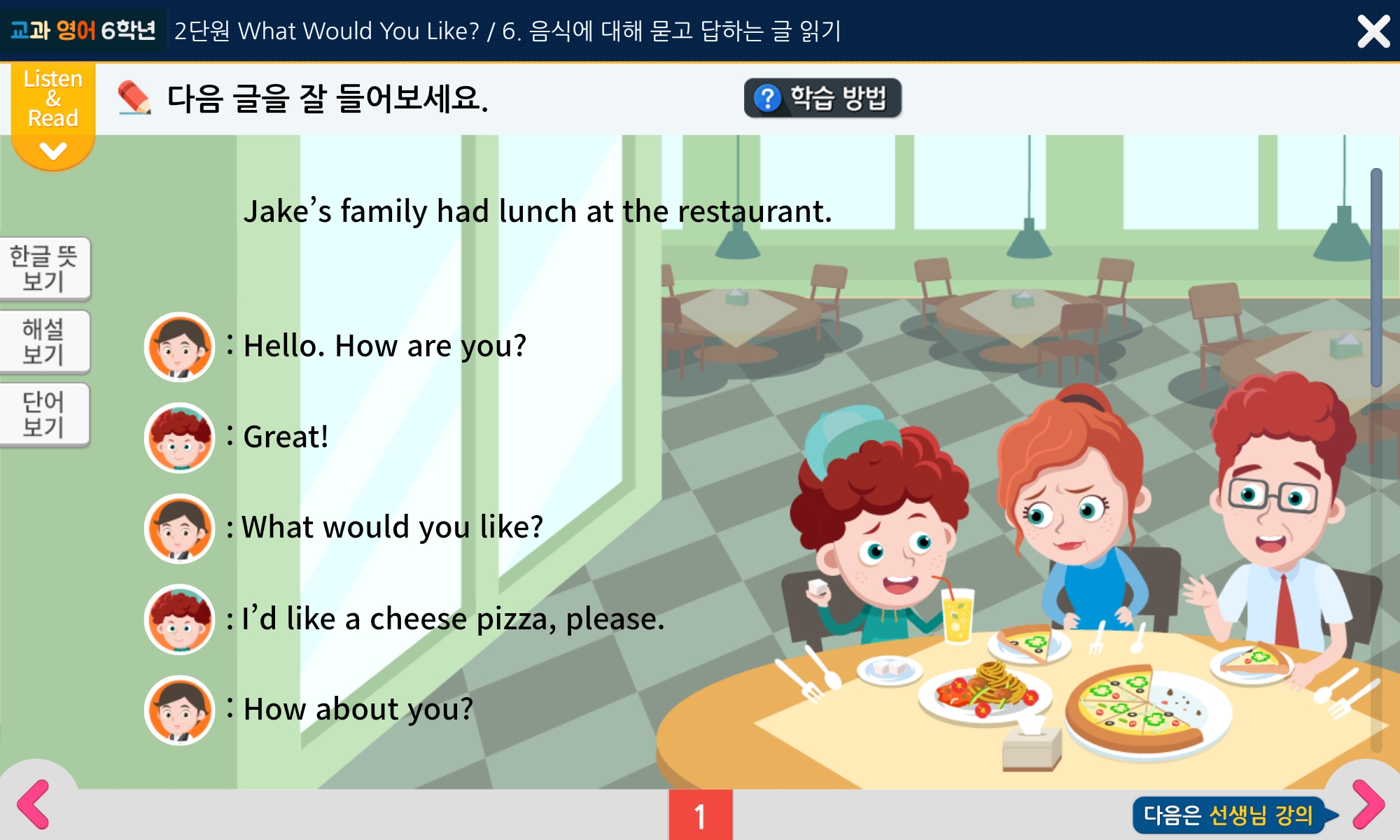Tap the page 1 indicator
1400x840 pixels.
pos(700,815)
